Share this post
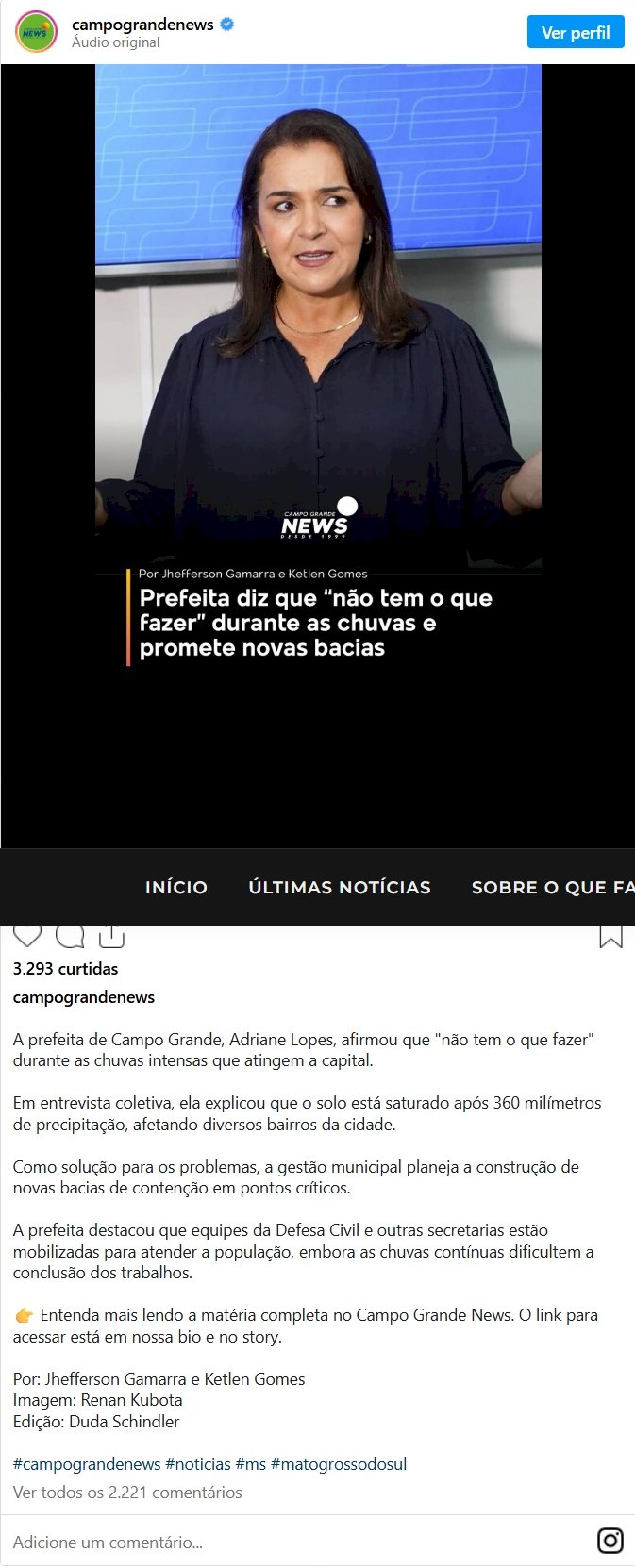 click(x=112, y=936)
